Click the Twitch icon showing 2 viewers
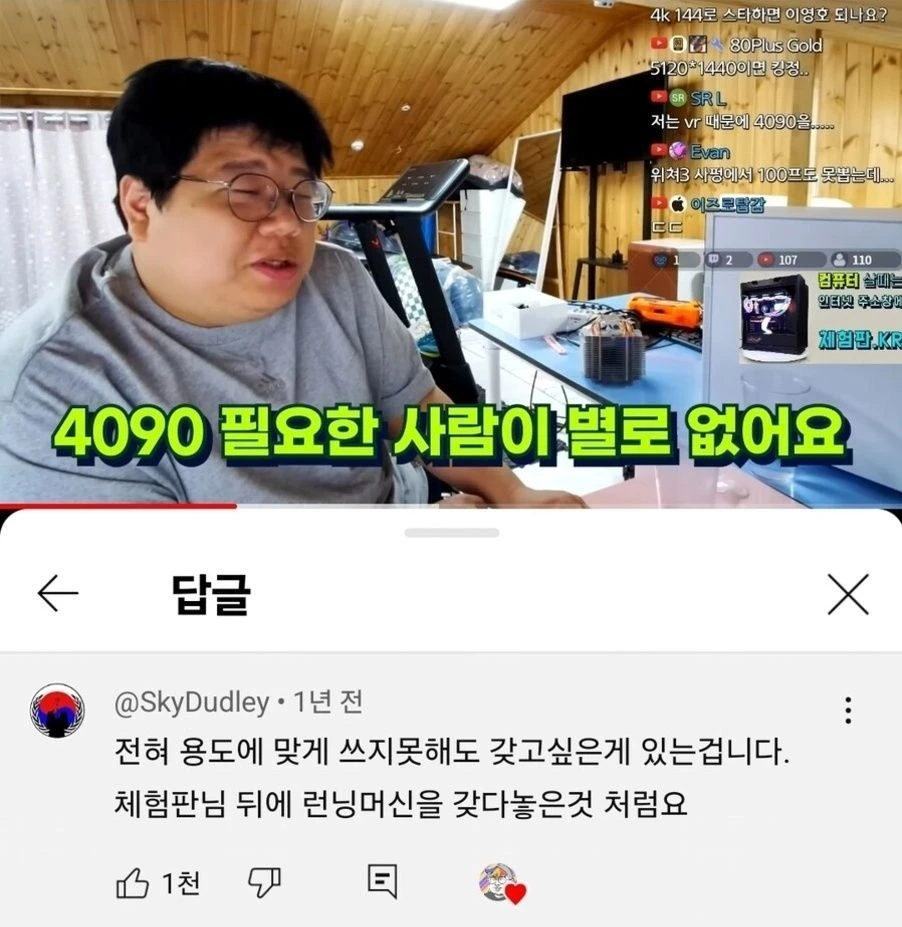 (x=714, y=259)
